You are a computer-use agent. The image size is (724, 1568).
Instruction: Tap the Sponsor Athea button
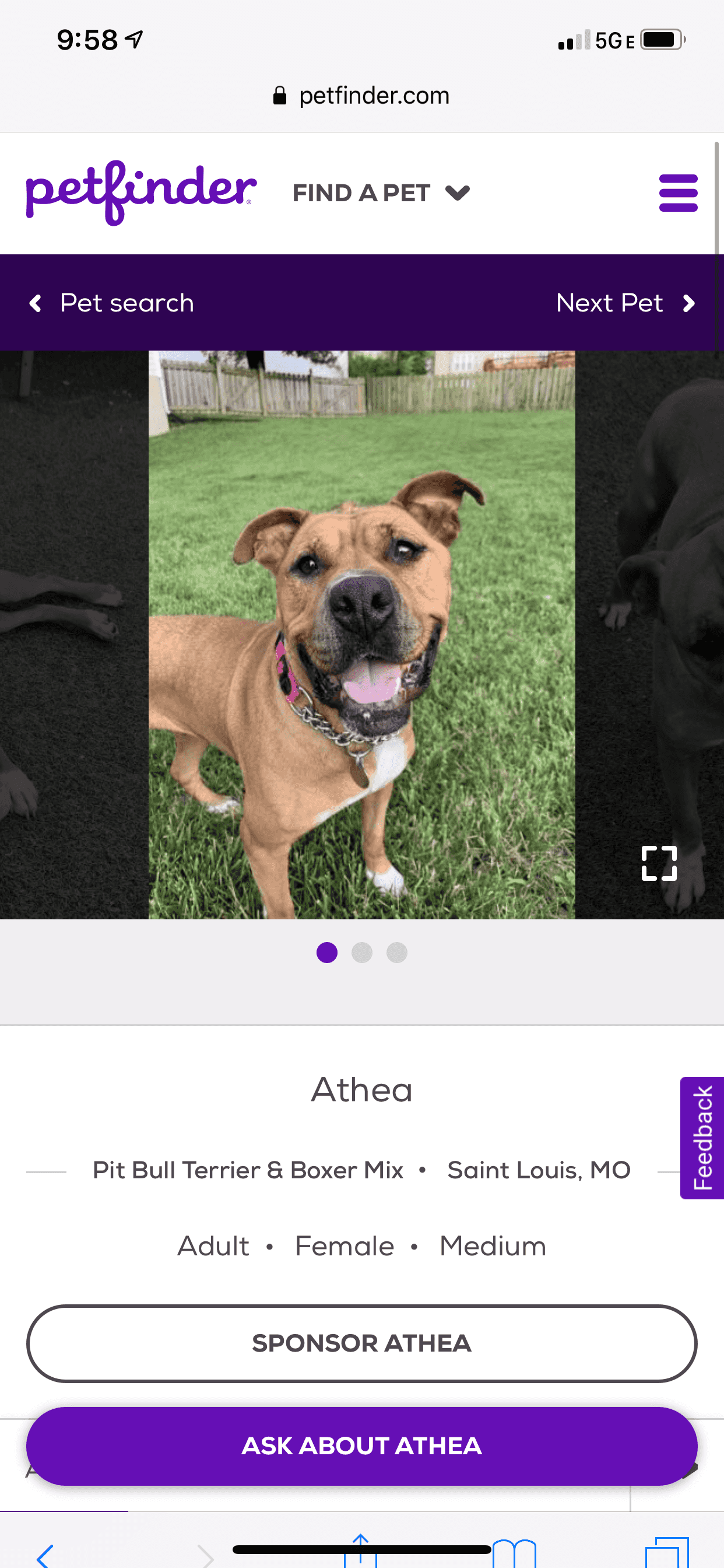click(361, 1343)
